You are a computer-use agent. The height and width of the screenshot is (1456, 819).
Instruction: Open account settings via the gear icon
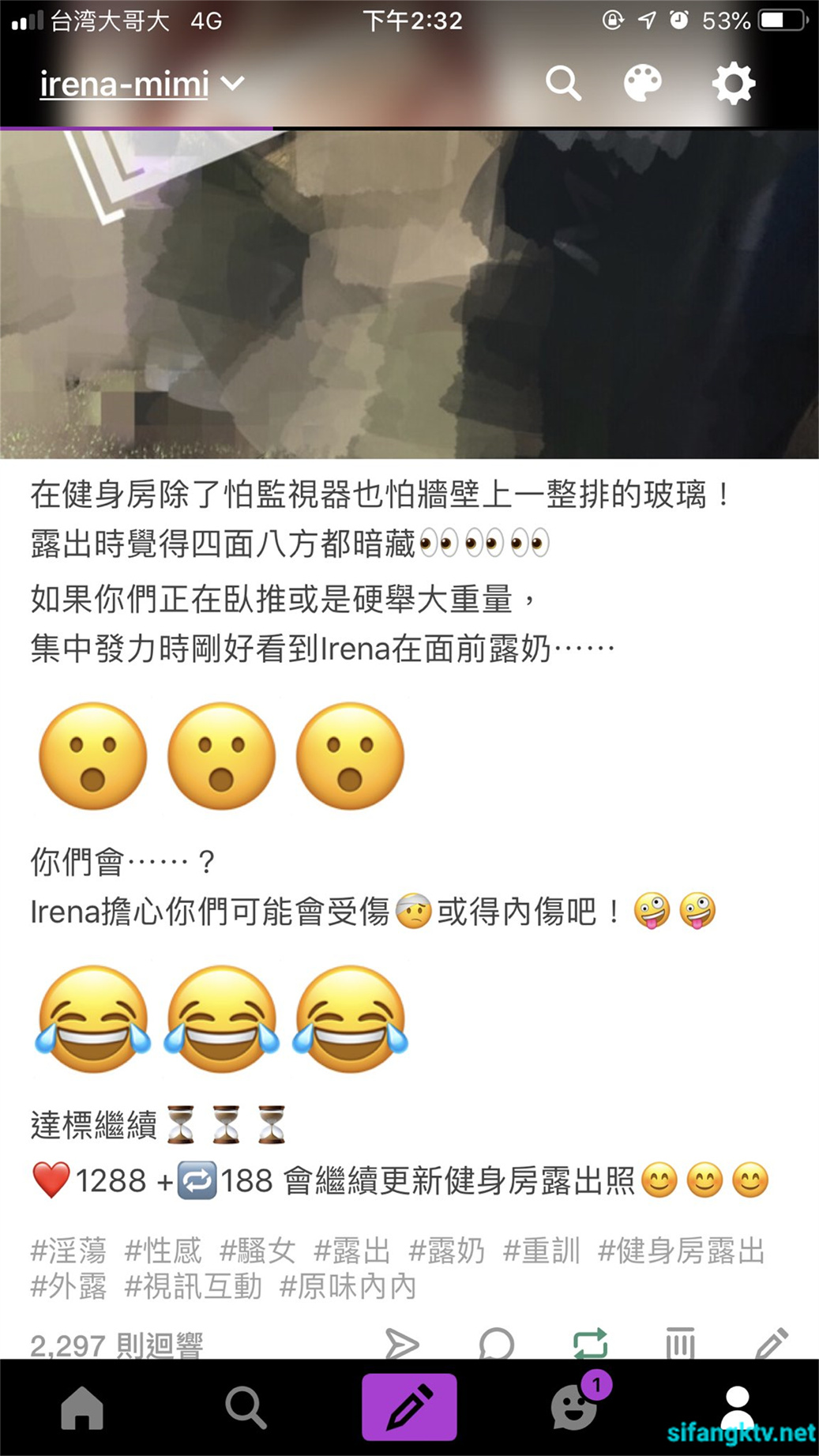[733, 83]
